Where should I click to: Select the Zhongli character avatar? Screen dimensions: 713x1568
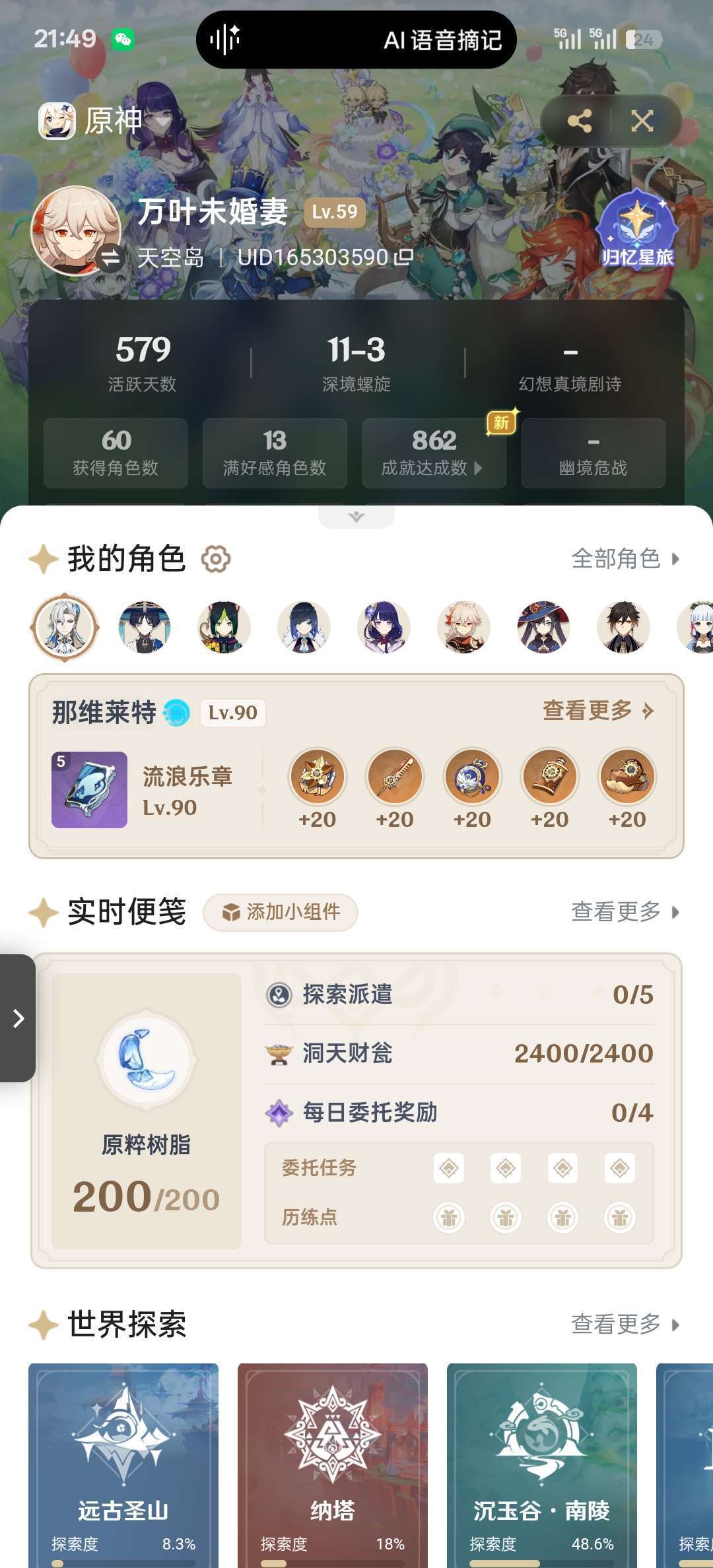(623, 627)
